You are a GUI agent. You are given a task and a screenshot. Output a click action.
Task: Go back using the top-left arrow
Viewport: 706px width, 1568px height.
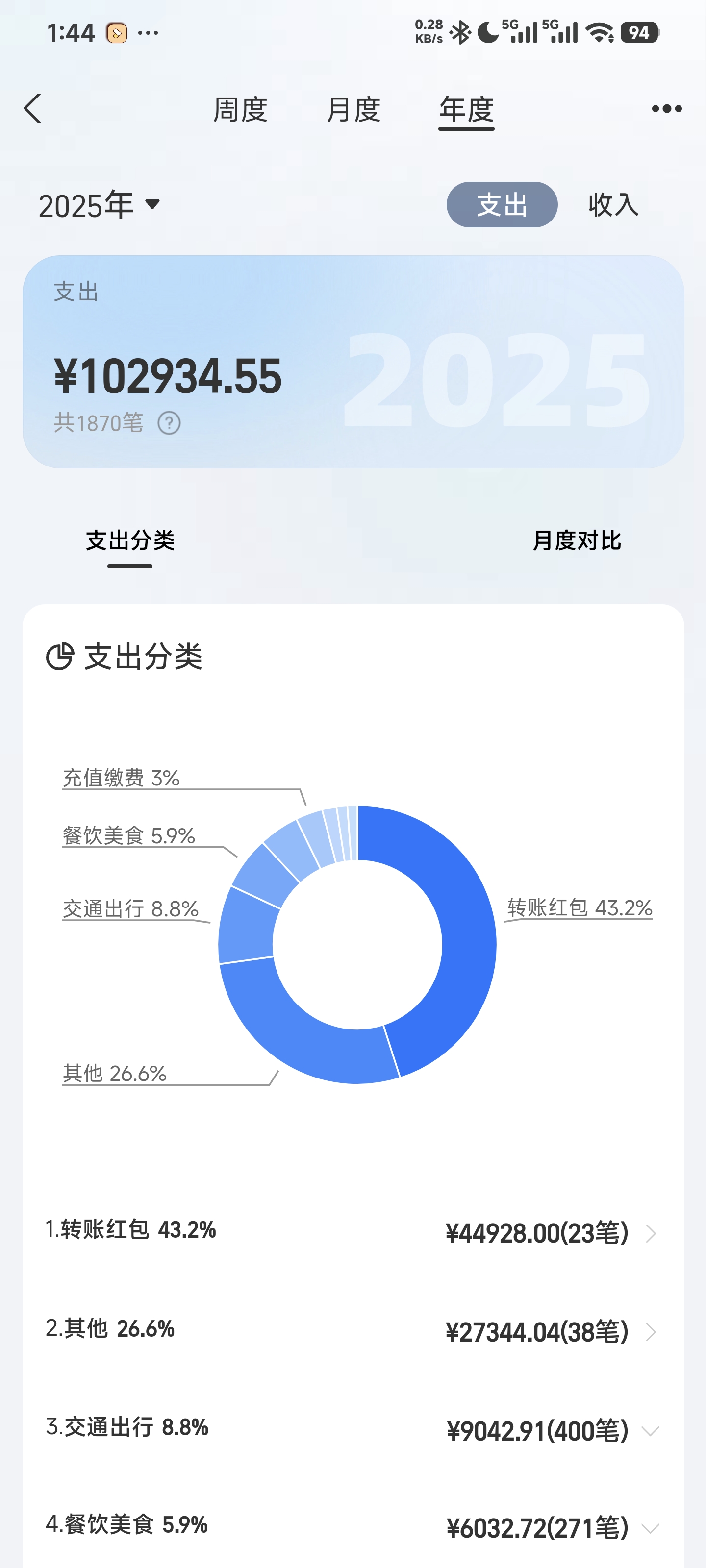pos(33,109)
